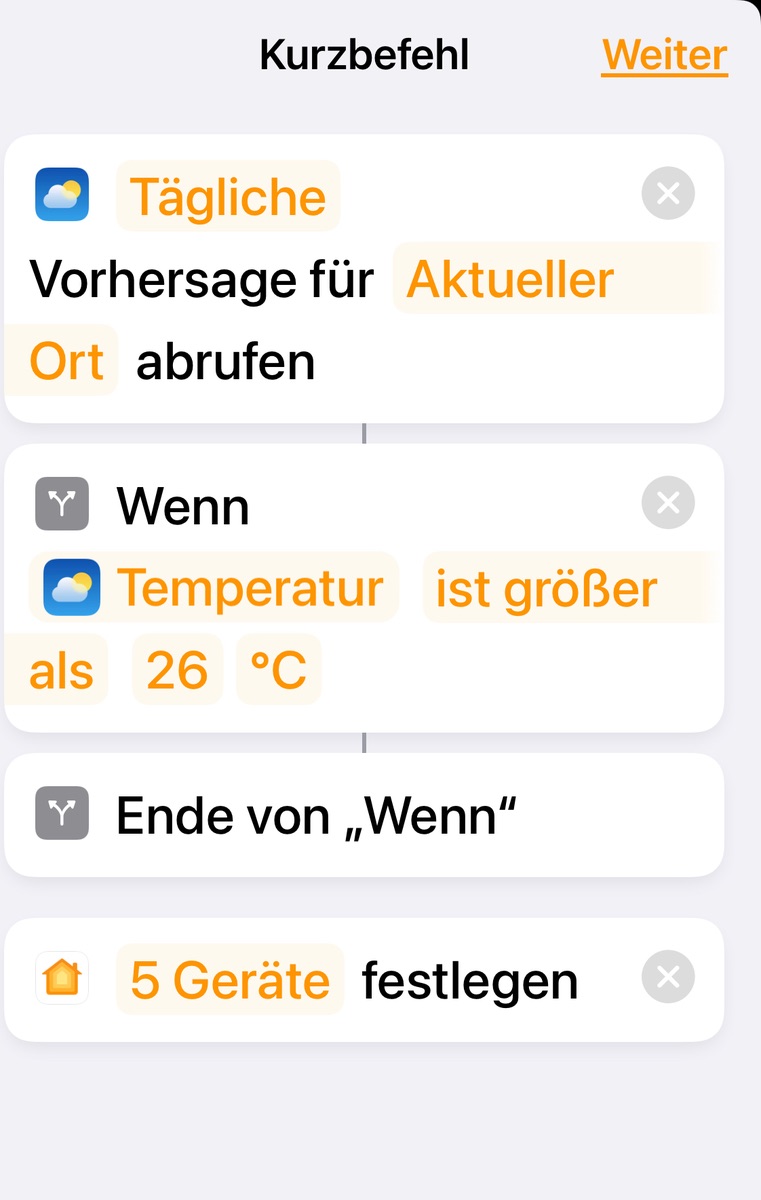Image resolution: width=761 pixels, height=1200 pixels.
Task: Edit the 26 temperature value
Action: coord(177,670)
